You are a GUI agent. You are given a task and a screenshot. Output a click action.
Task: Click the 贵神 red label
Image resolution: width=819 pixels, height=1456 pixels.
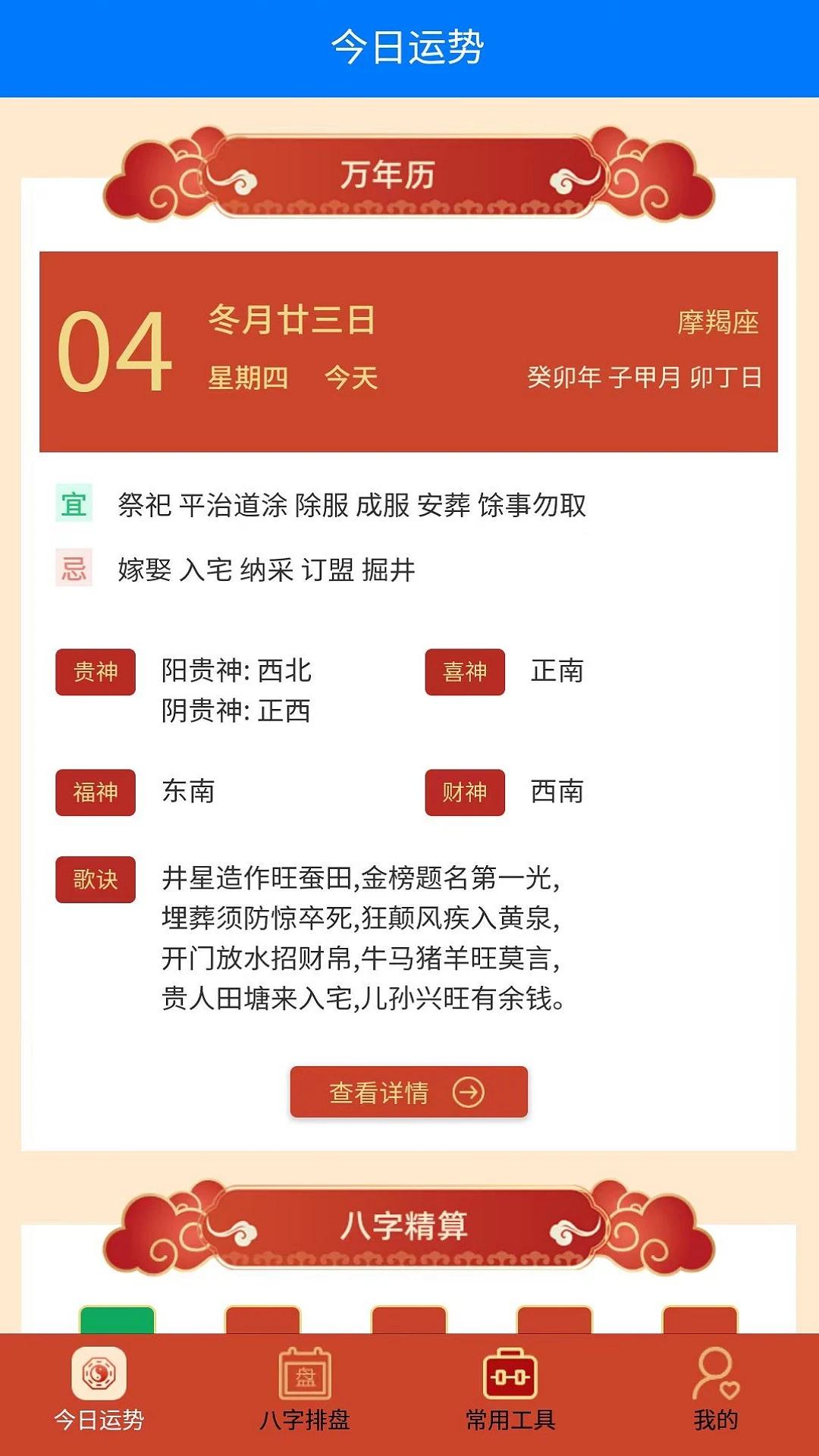pyautogui.click(x=96, y=672)
